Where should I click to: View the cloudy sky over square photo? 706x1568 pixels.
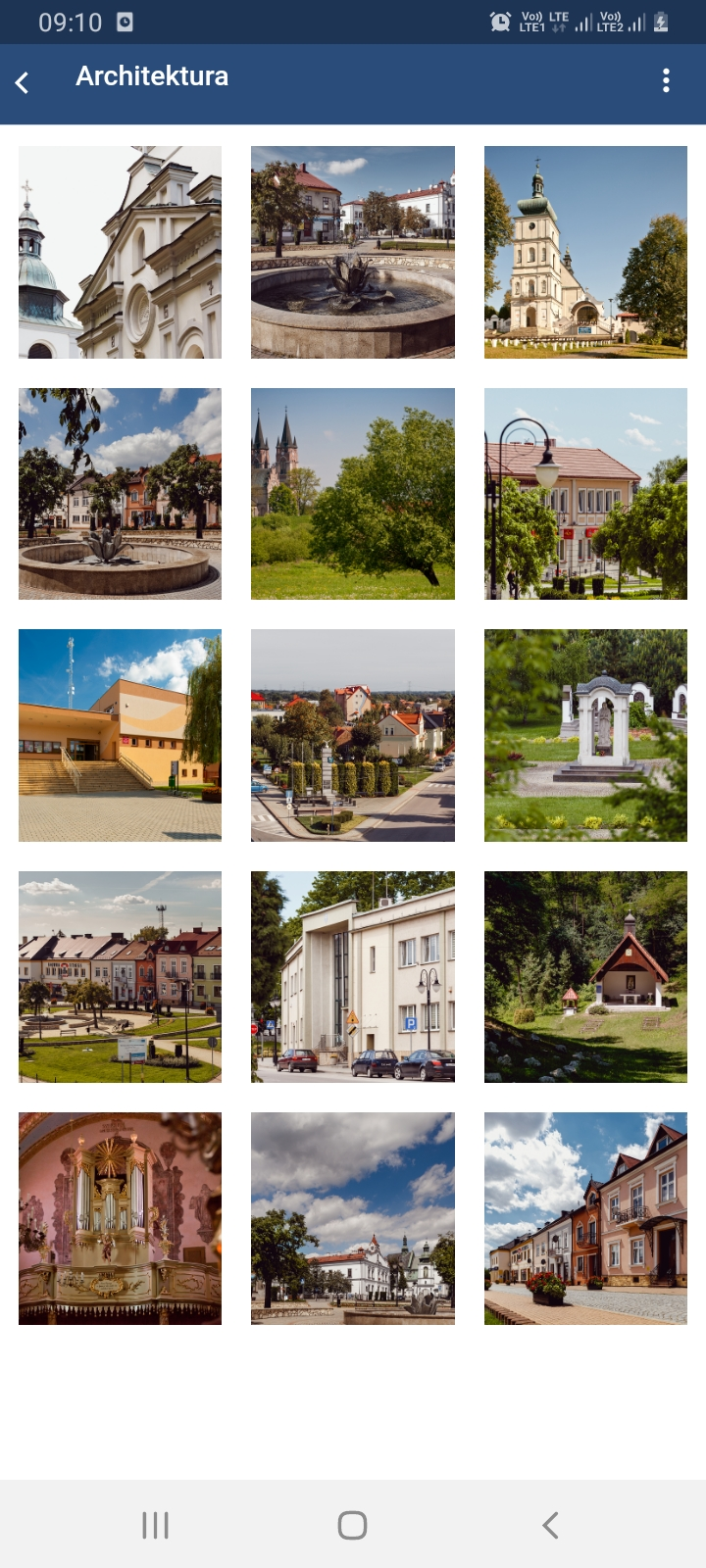(353, 1218)
